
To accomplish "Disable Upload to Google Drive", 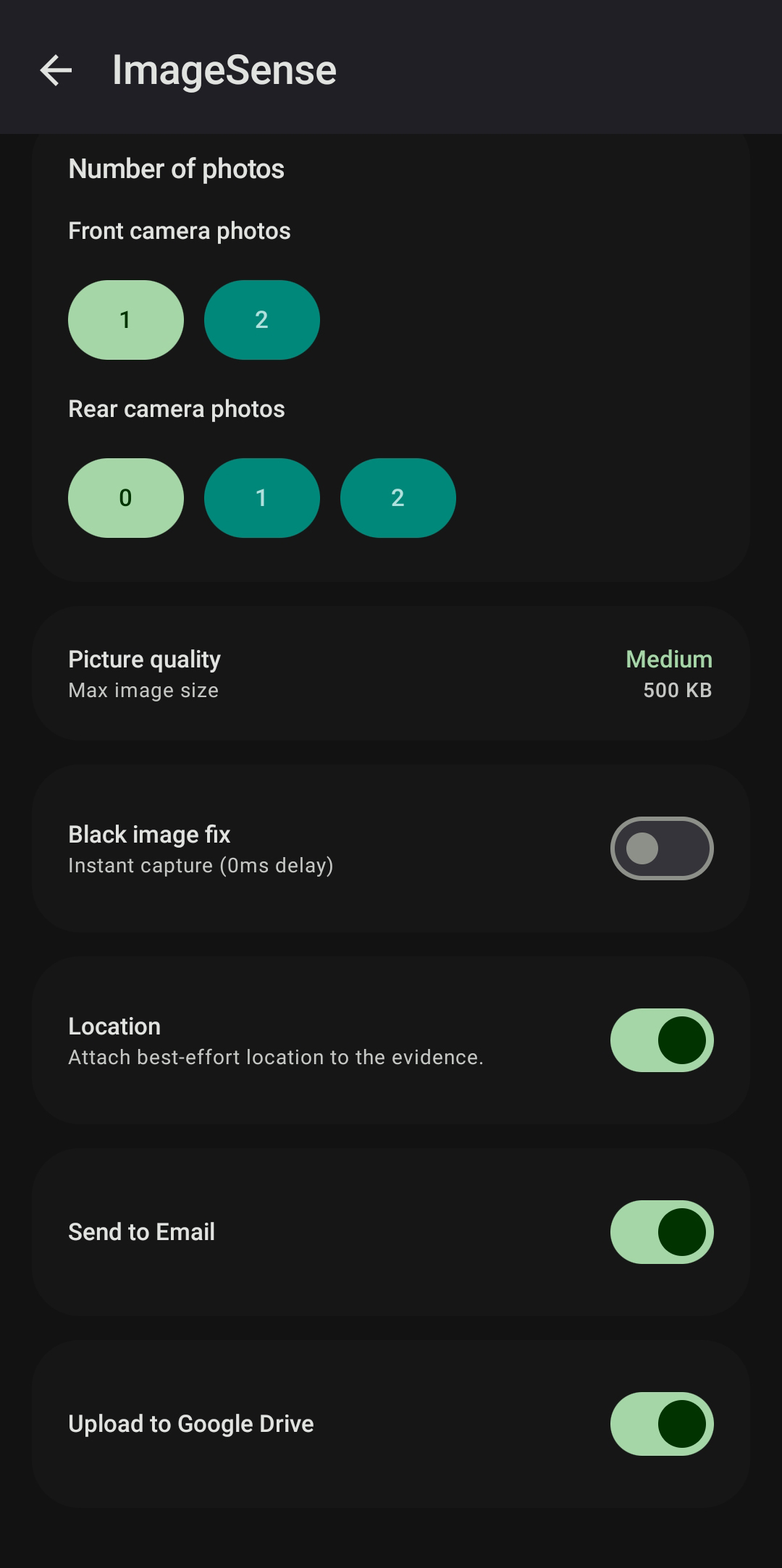I will click(661, 1423).
